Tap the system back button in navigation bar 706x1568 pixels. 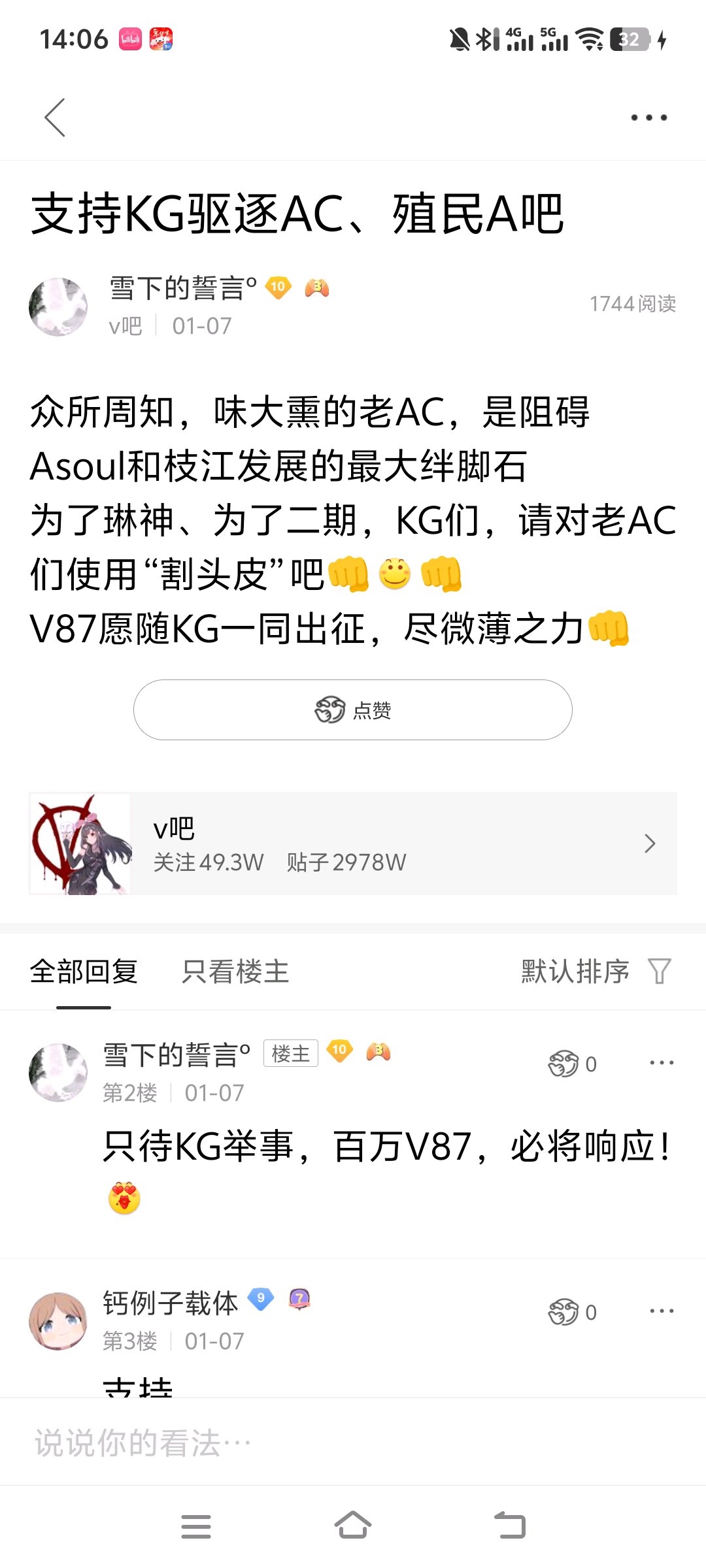[510, 1526]
